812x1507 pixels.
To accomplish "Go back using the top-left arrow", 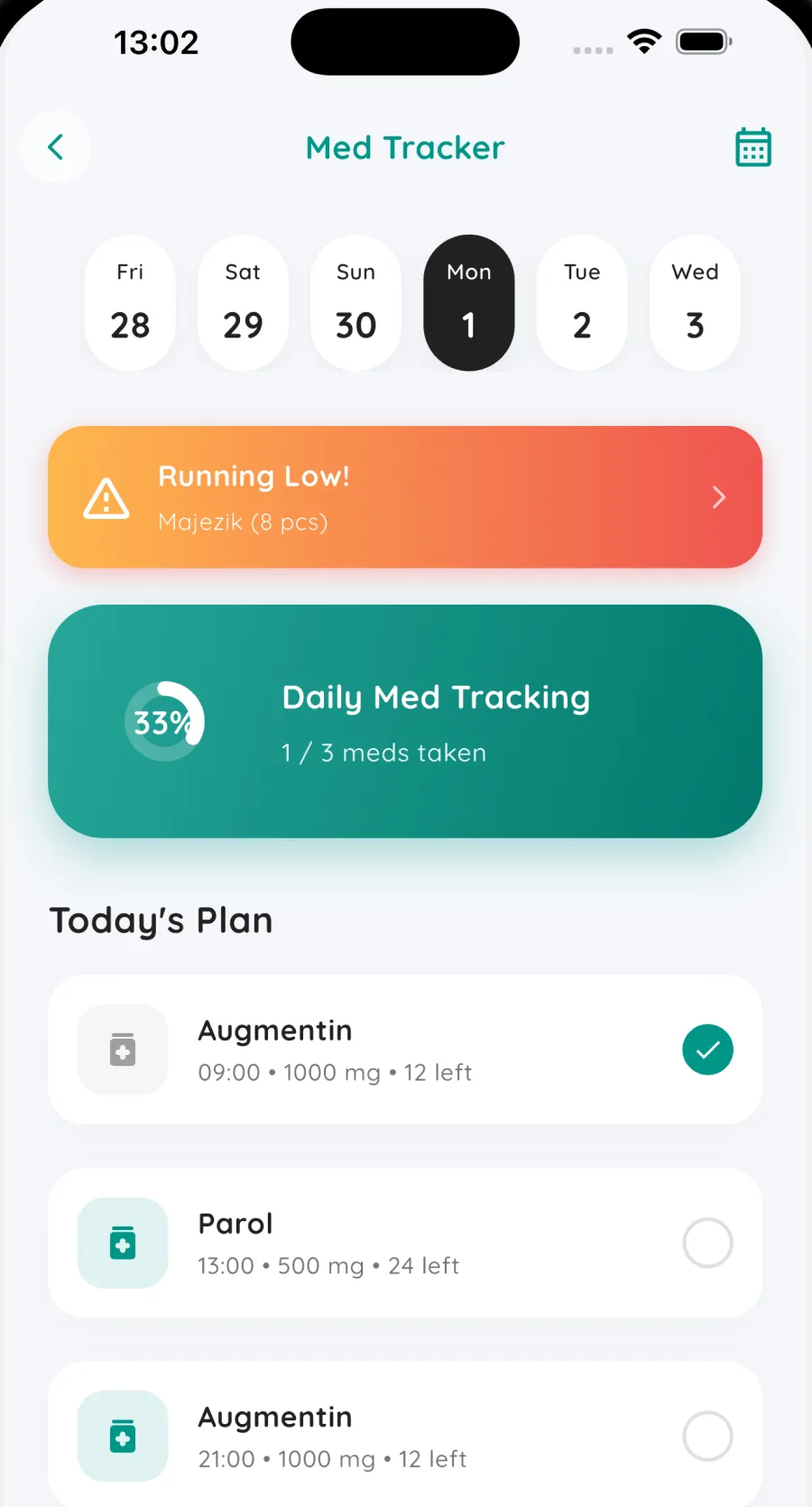I will (x=55, y=147).
